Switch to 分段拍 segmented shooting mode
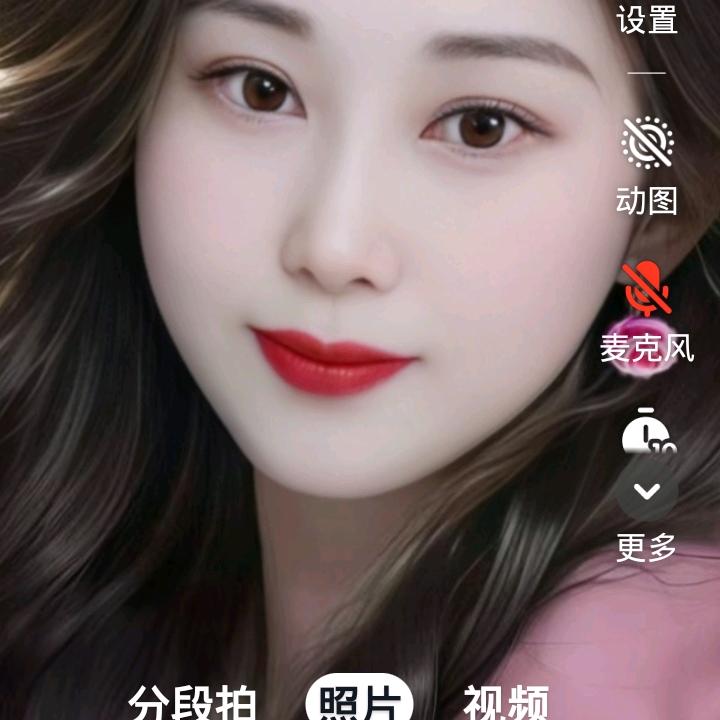Screen dimensions: 720x720 [192, 703]
